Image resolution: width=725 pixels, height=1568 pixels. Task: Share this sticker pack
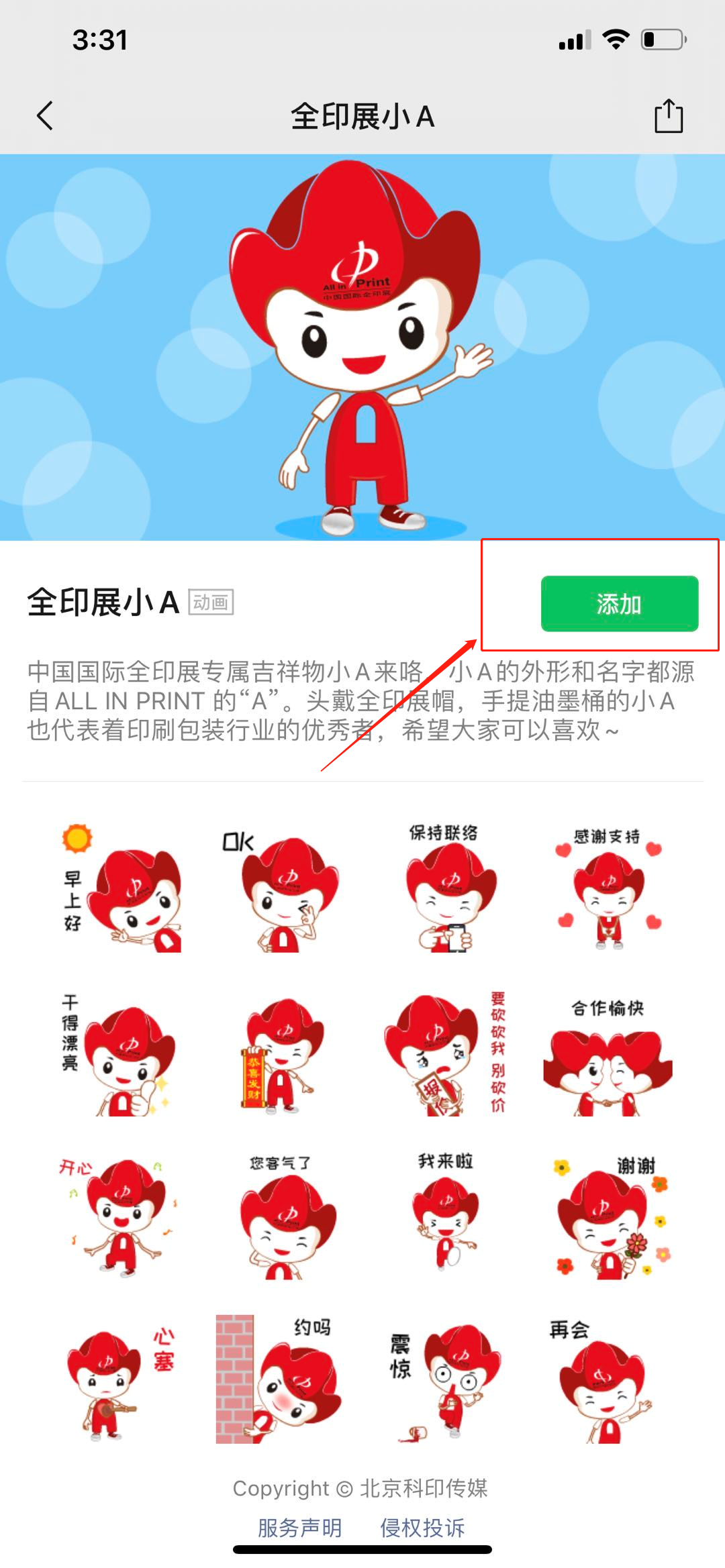[668, 116]
